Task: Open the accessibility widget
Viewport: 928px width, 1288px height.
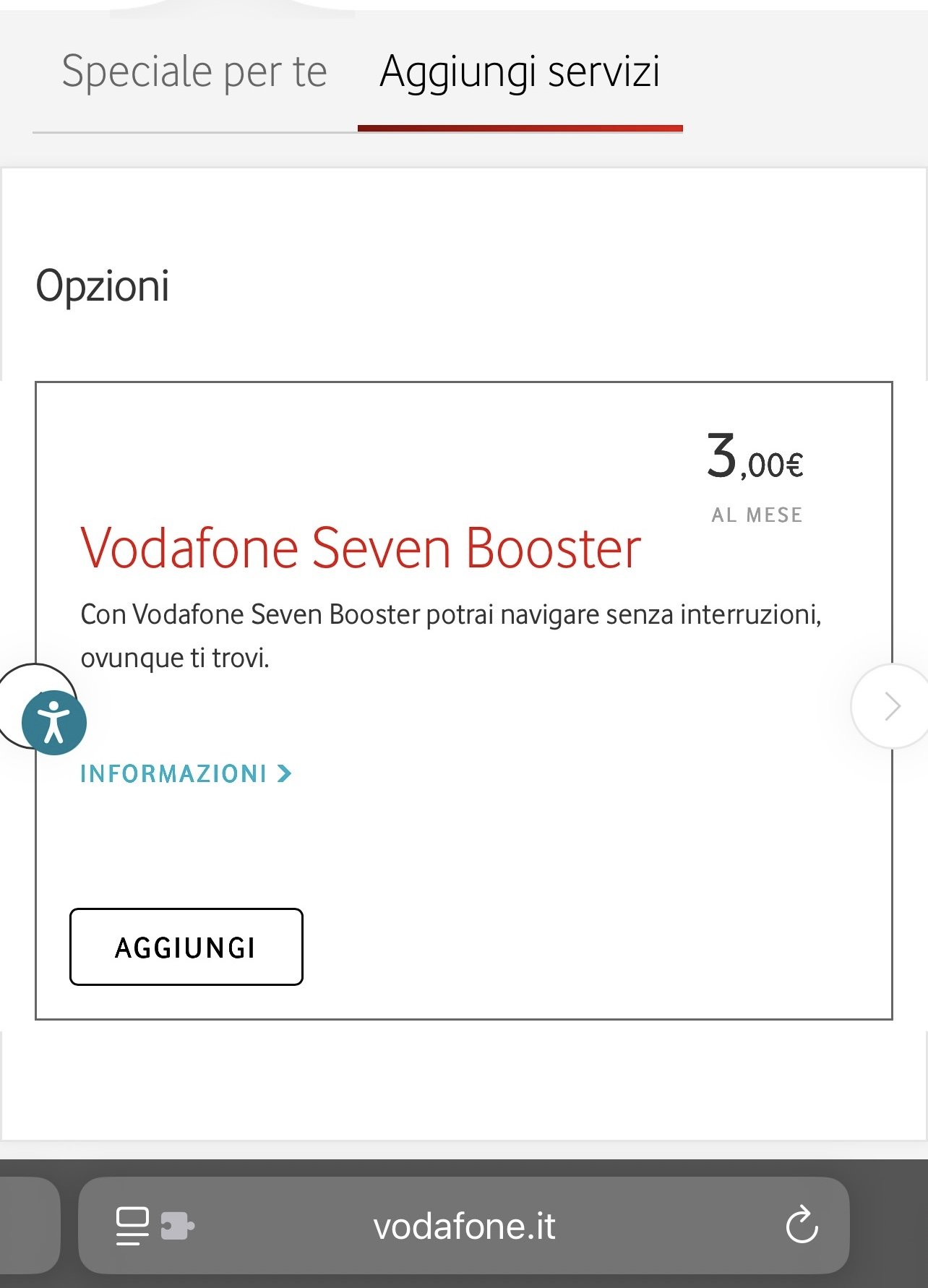Action: [54, 722]
